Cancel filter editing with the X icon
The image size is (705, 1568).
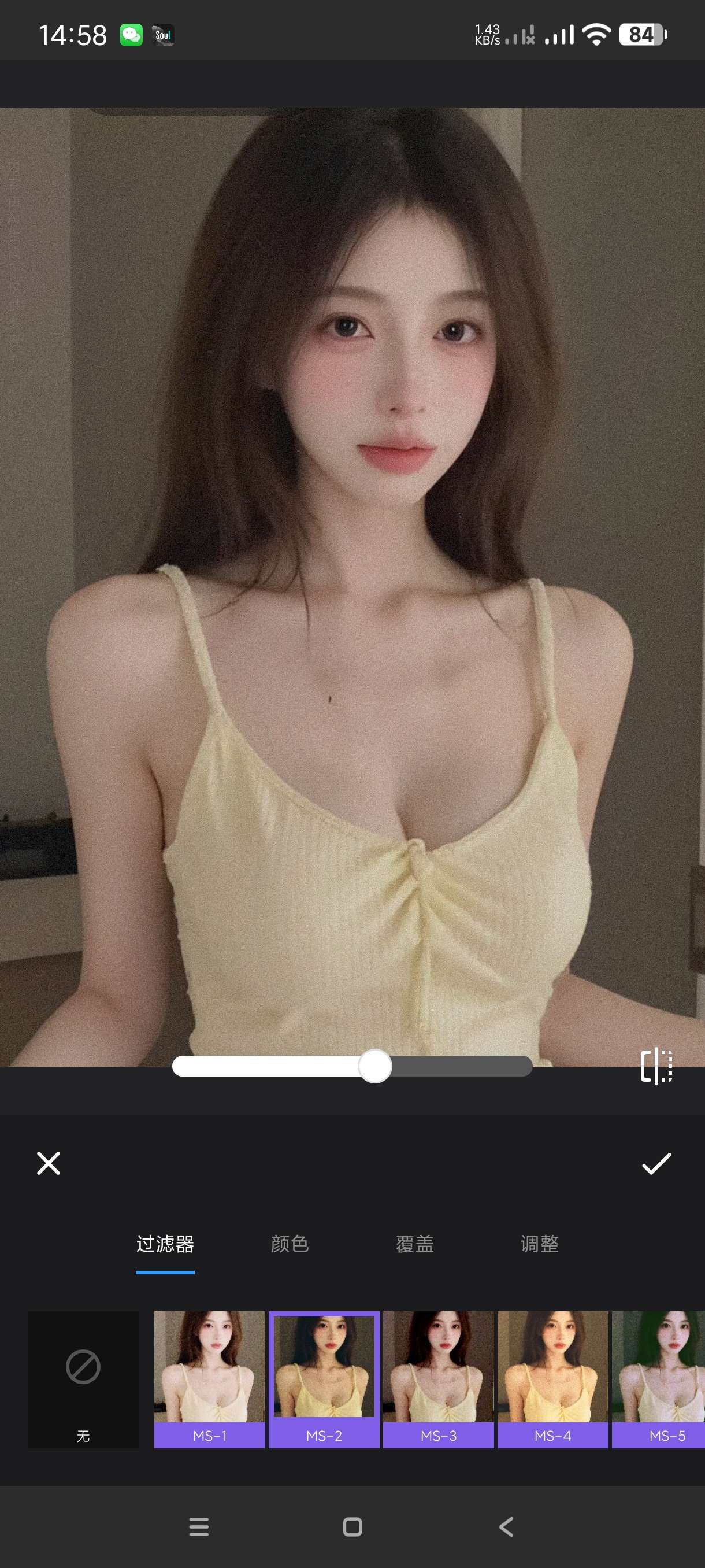(x=49, y=1163)
